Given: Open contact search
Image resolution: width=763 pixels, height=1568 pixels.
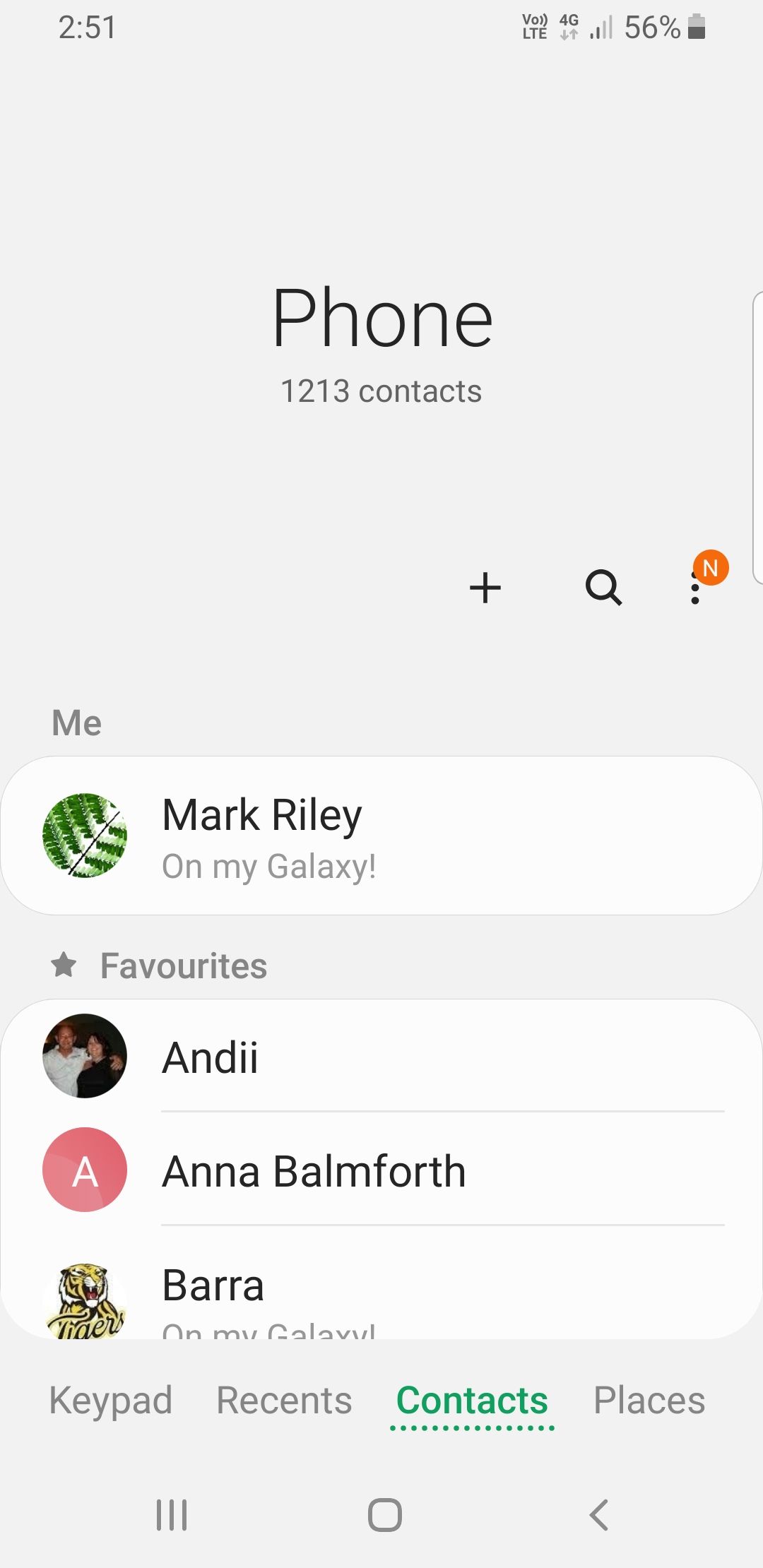Looking at the screenshot, I should coord(603,588).
